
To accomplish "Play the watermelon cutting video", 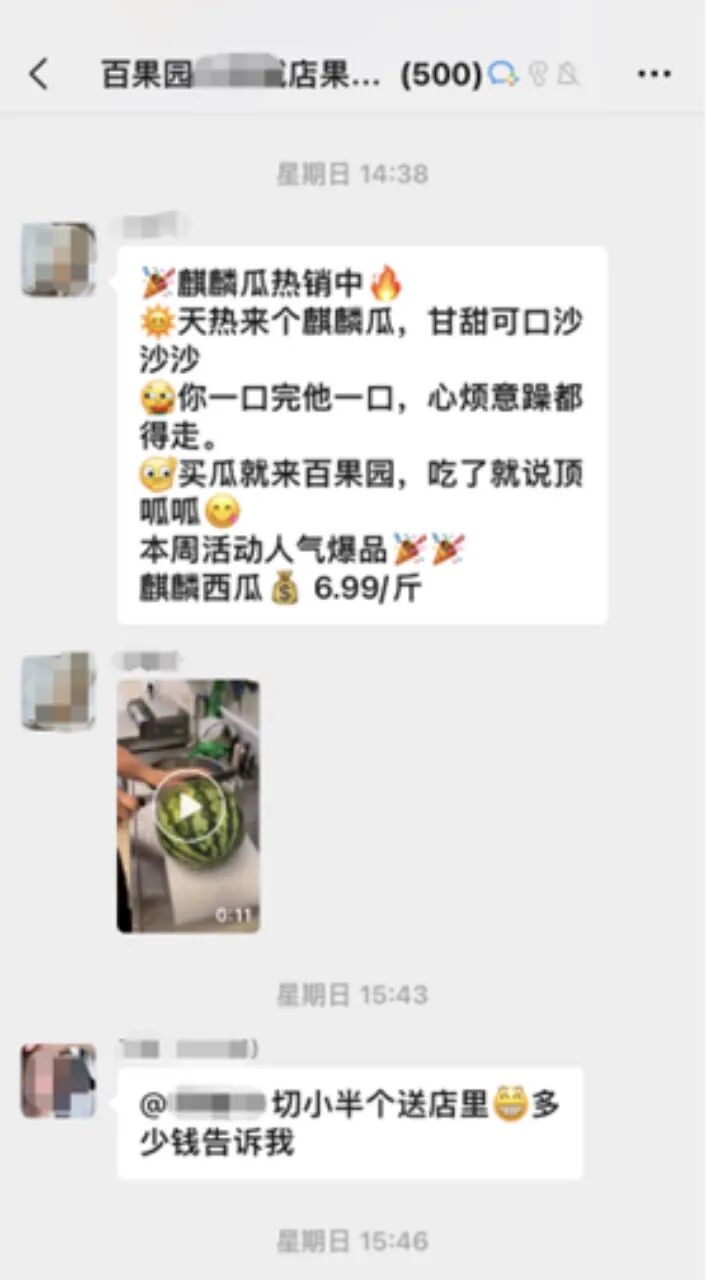I will (x=189, y=806).
